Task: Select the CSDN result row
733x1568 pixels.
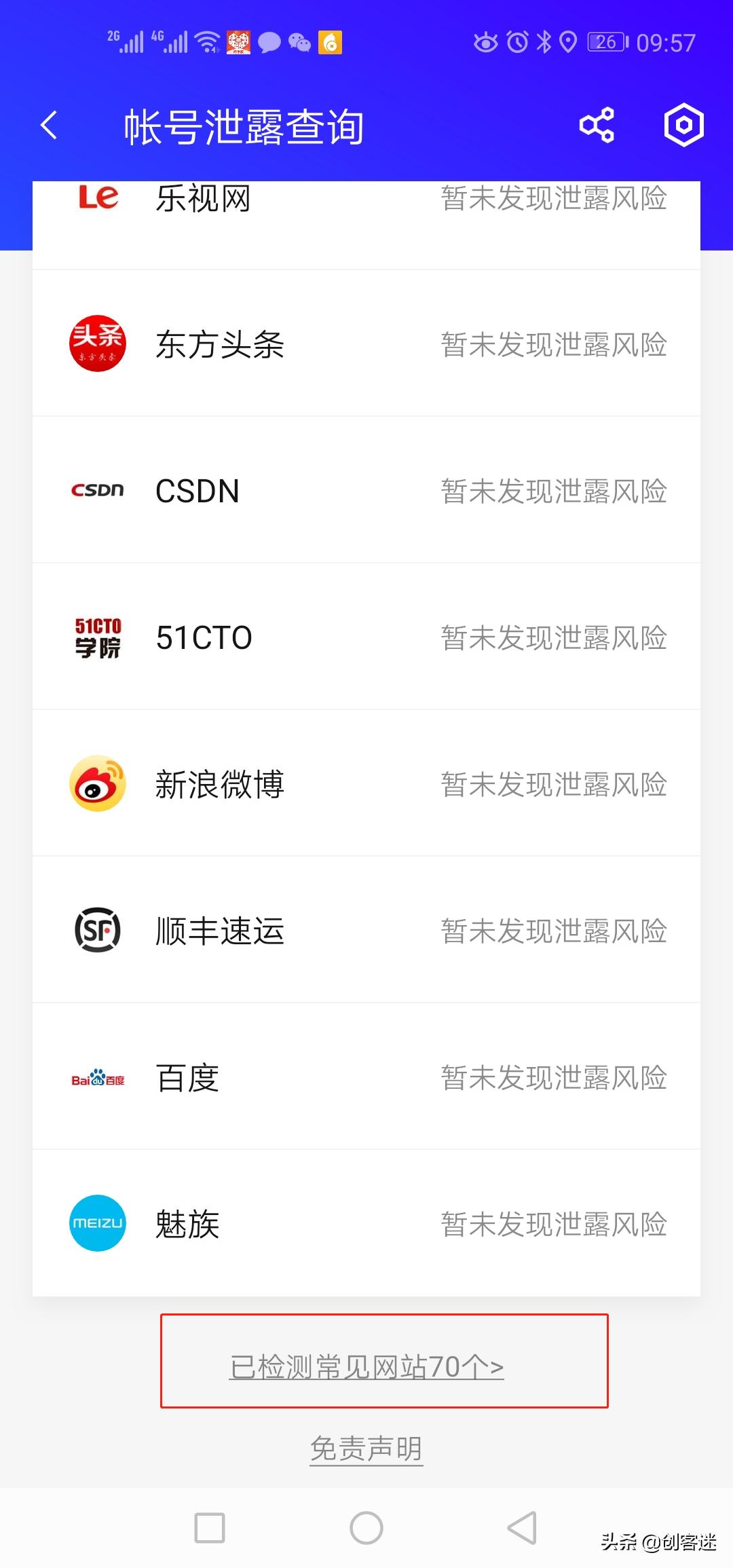Action: pyautogui.click(x=366, y=490)
